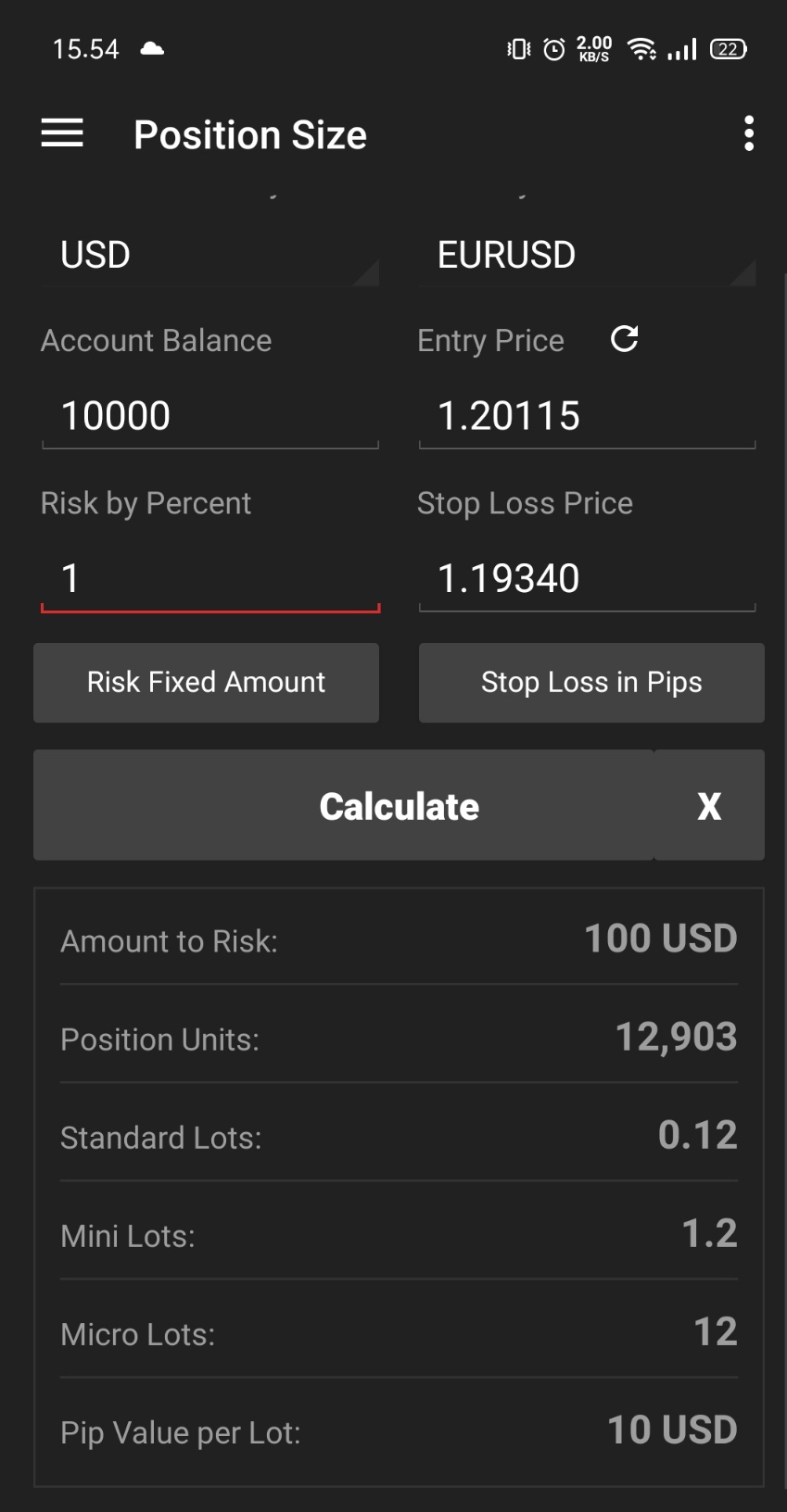Viewport: 787px width, 1512px height.
Task: Tap the cellular signal strength bars
Action: [682, 49]
